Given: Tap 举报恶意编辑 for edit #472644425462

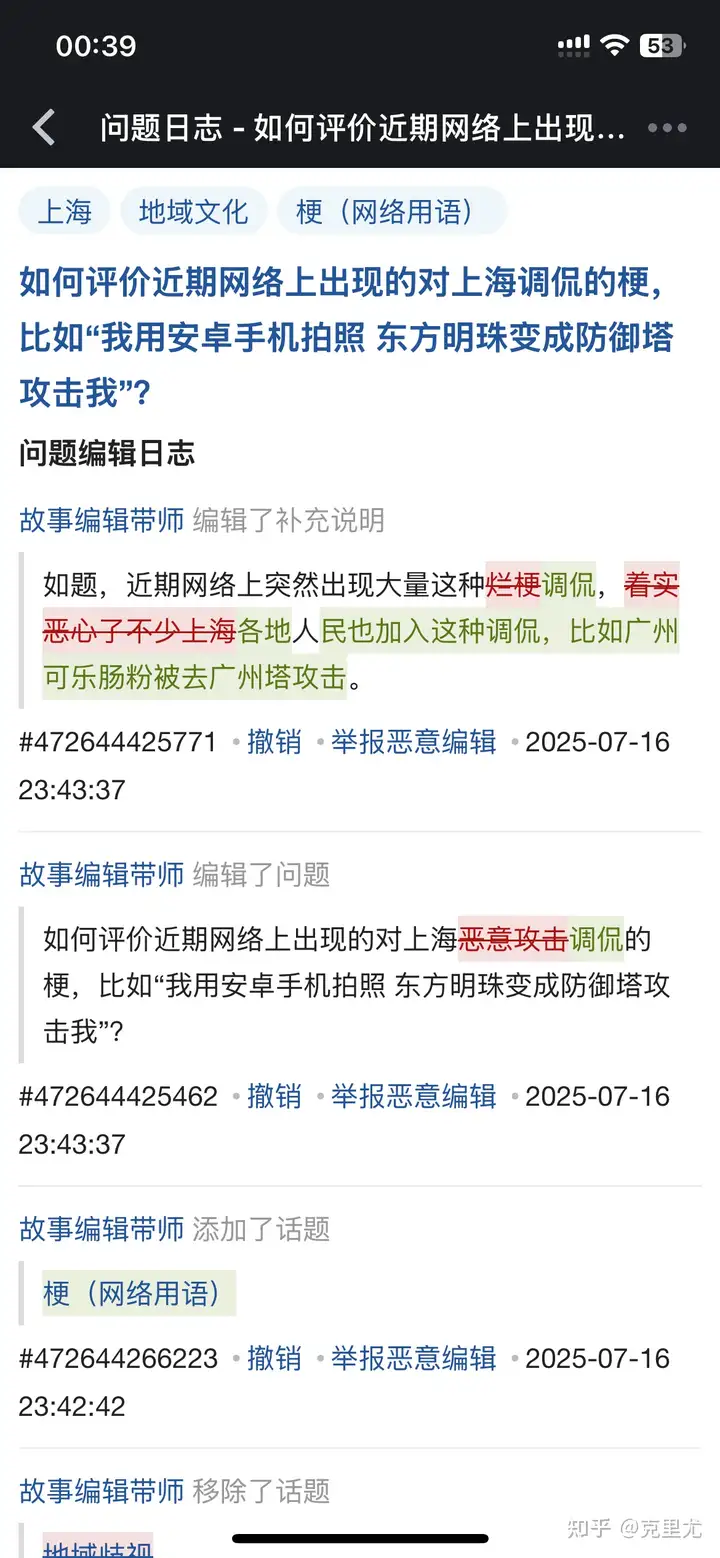Looking at the screenshot, I should tap(413, 1096).
